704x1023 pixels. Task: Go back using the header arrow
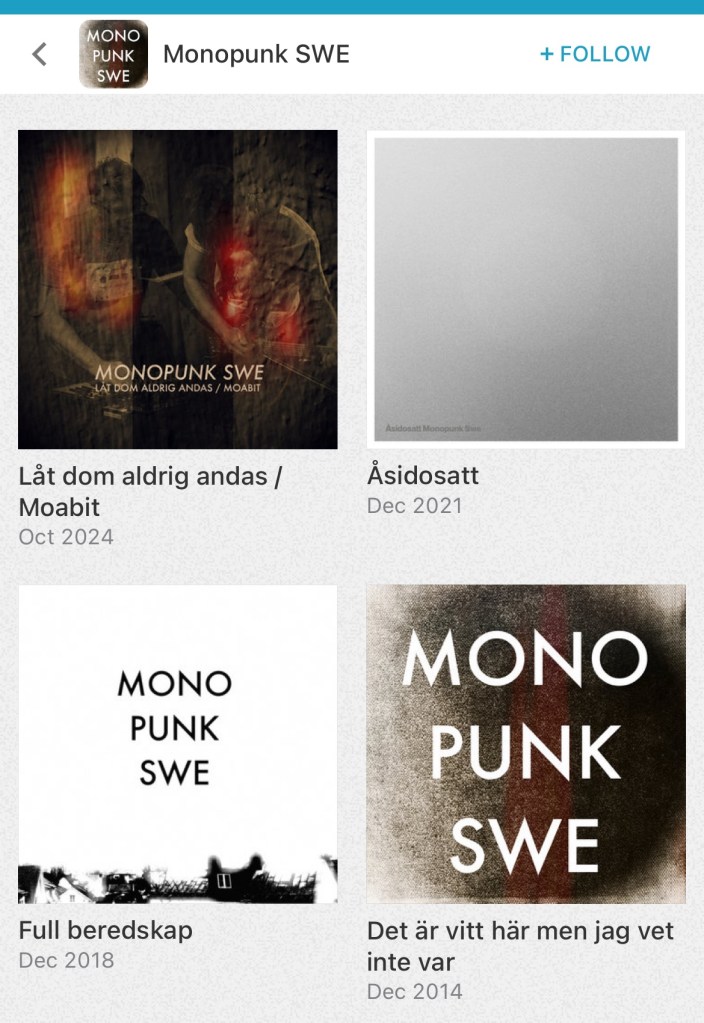pyautogui.click(x=40, y=54)
